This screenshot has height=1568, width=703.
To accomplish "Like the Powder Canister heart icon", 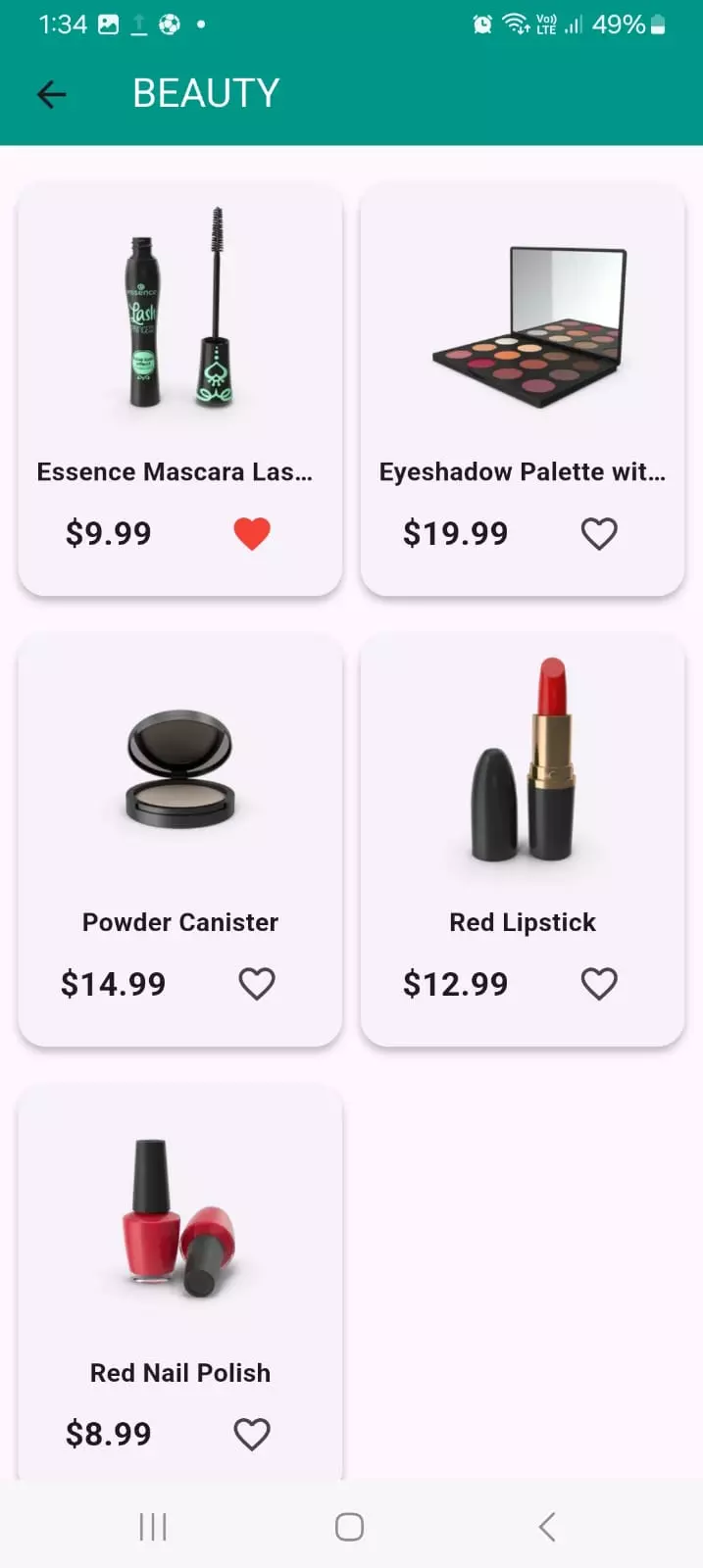I will pos(257,984).
